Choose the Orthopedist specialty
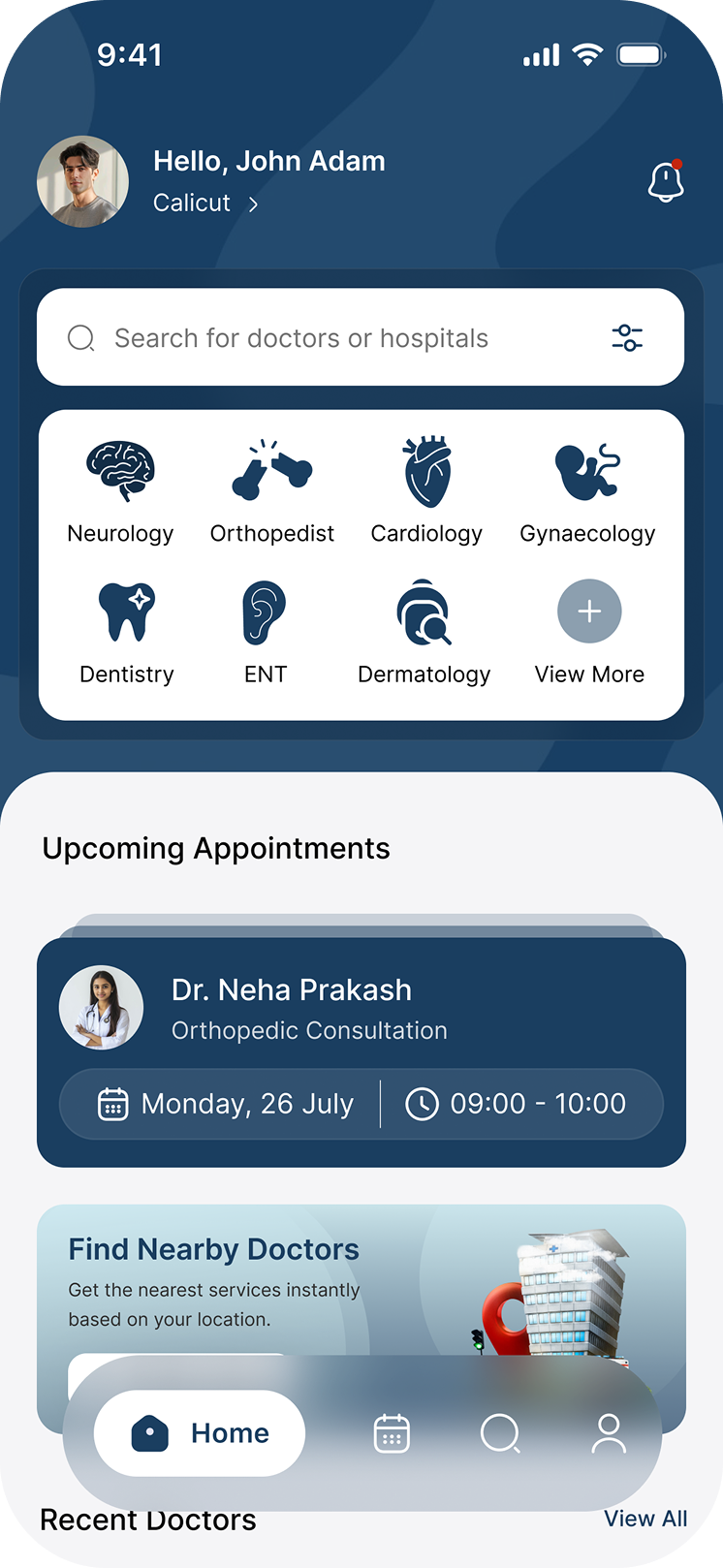The height and width of the screenshot is (1568, 723). 272,491
